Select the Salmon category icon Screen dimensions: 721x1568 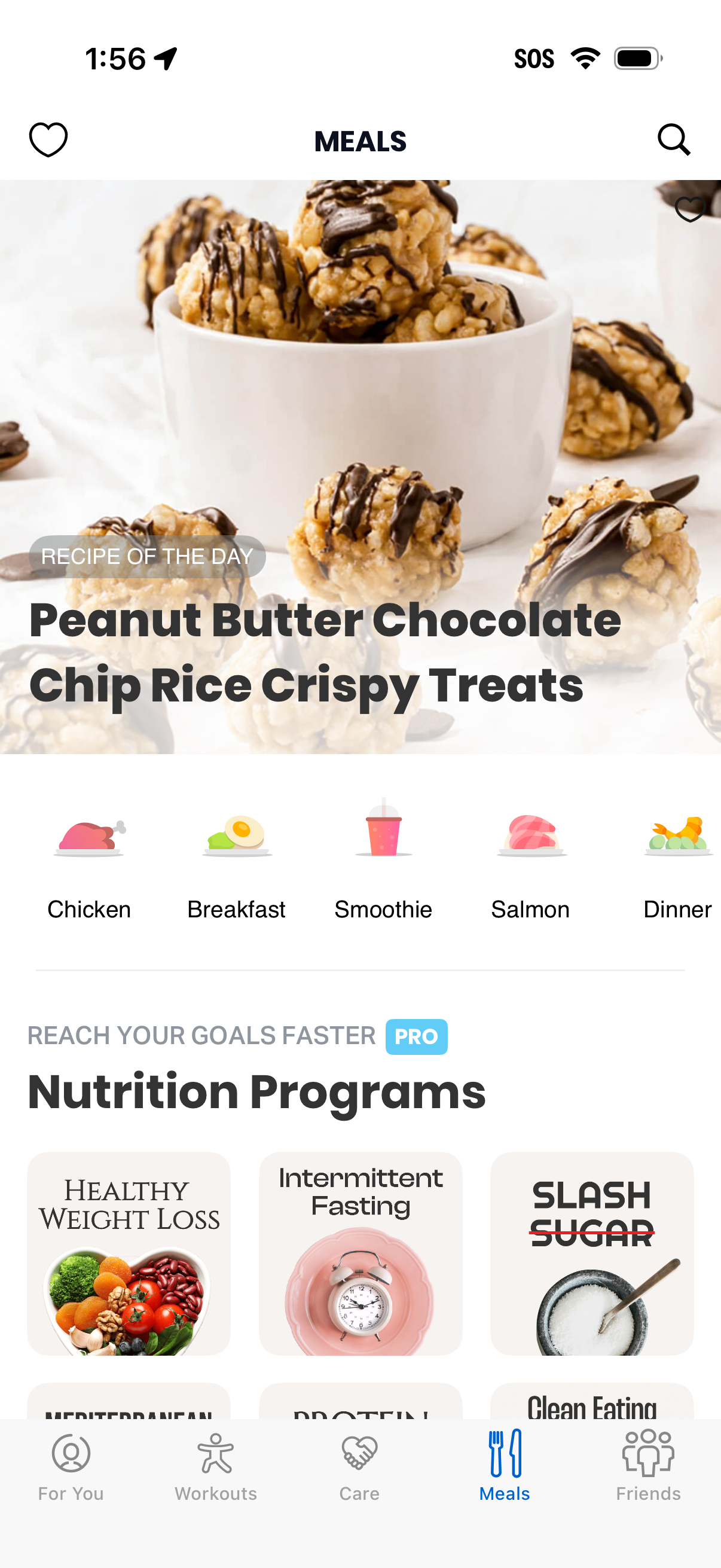coord(530,837)
